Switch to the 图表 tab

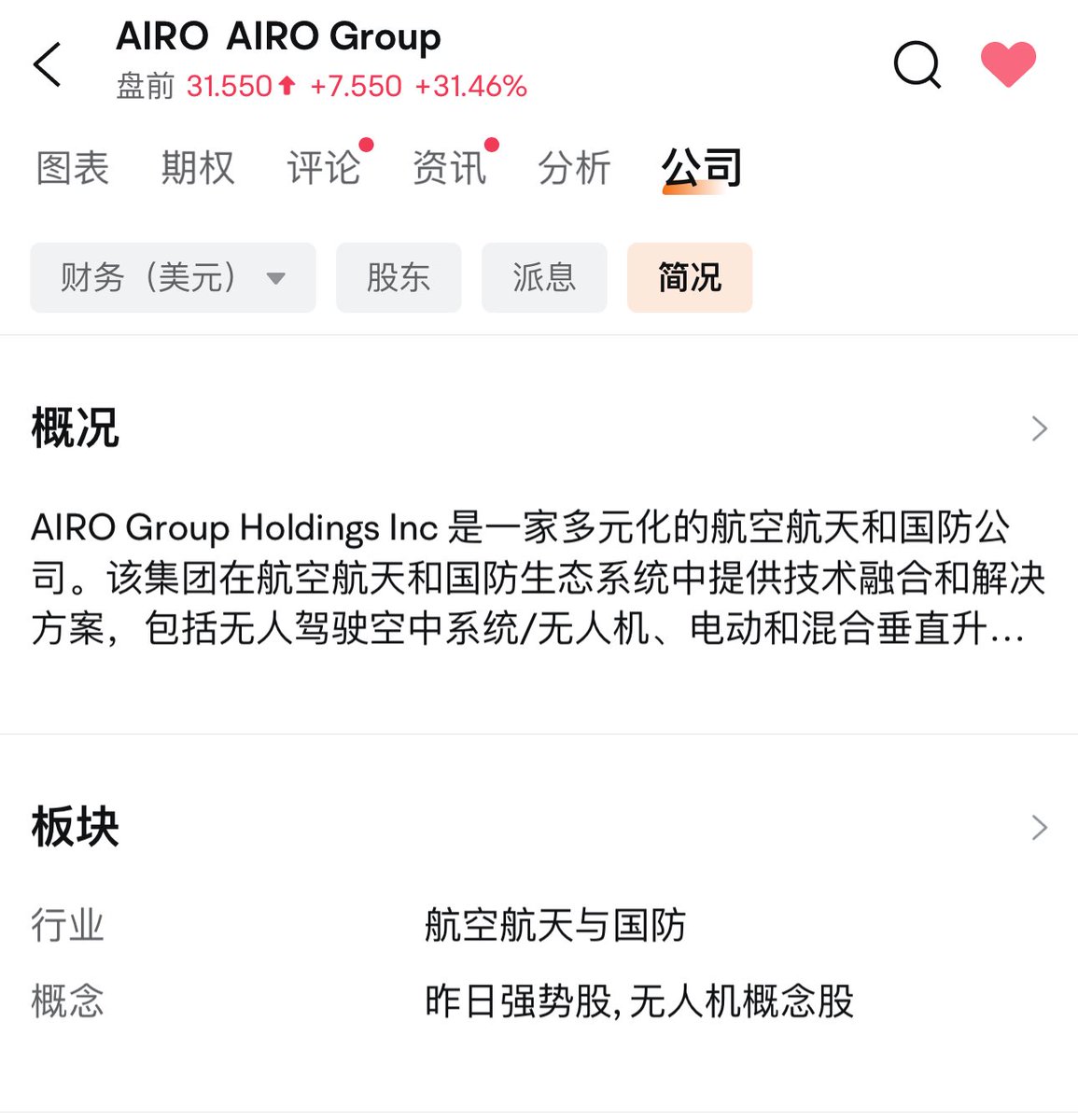point(73,169)
